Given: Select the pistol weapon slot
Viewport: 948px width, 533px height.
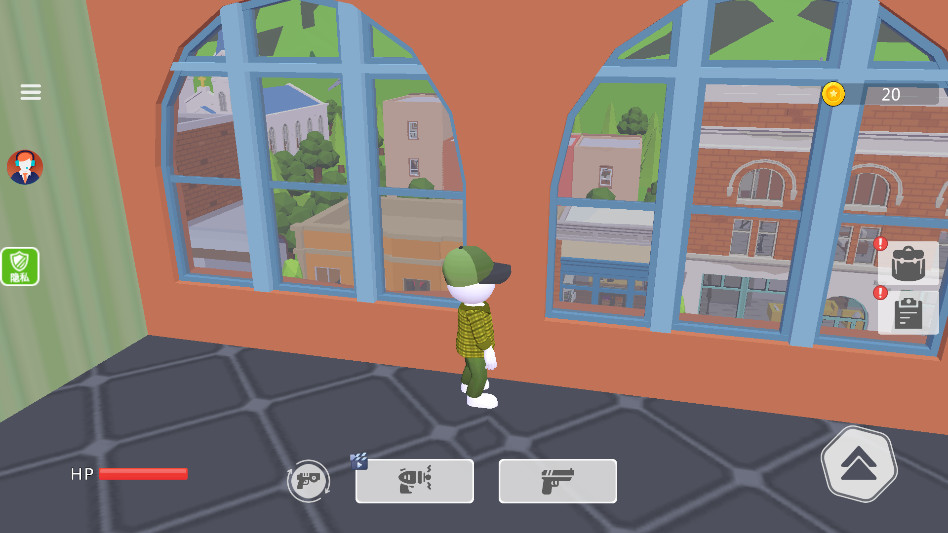Looking at the screenshot, I should coord(557,481).
